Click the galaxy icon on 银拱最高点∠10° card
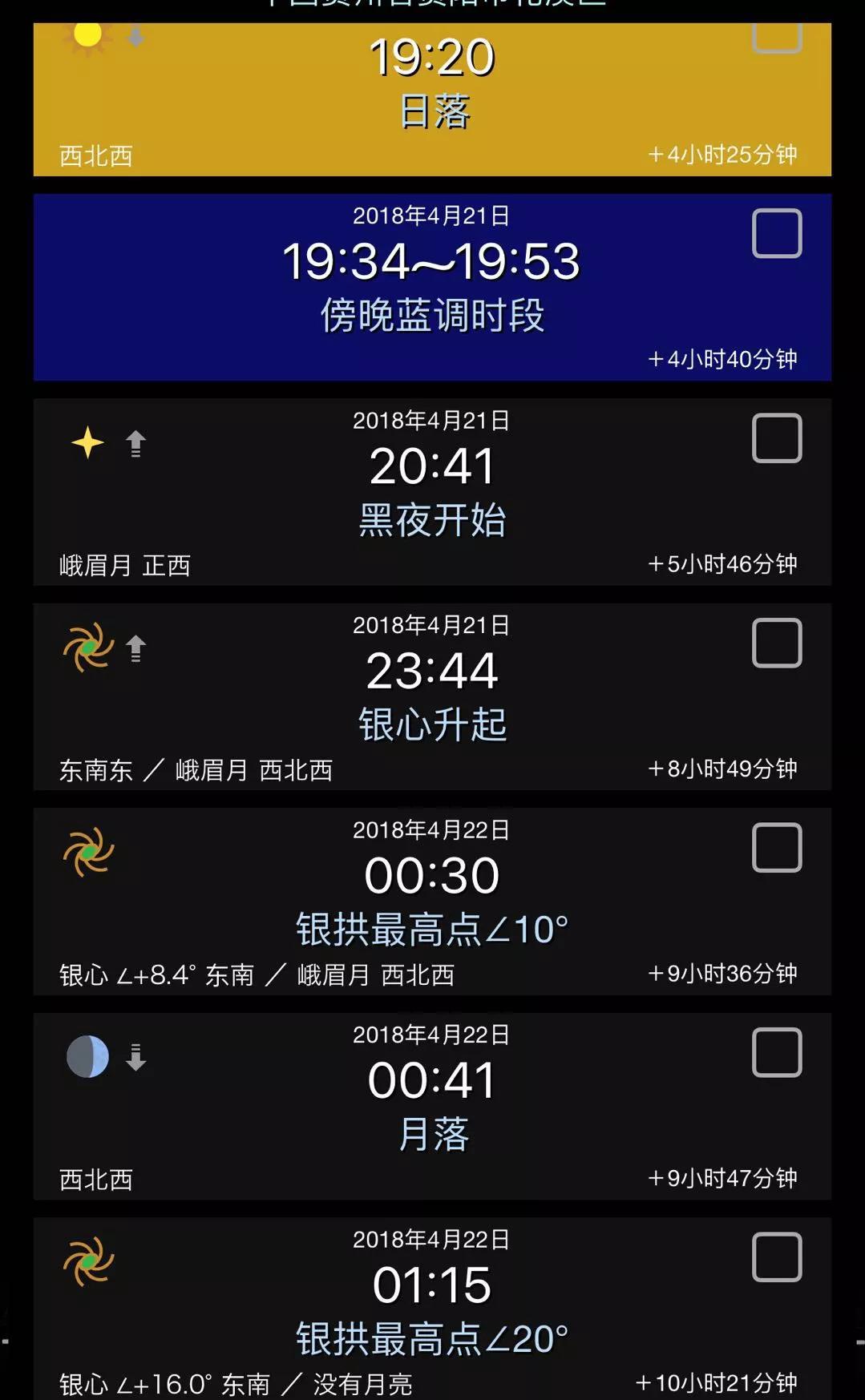The height and width of the screenshot is (1400, 865). [x=88, y=853]
